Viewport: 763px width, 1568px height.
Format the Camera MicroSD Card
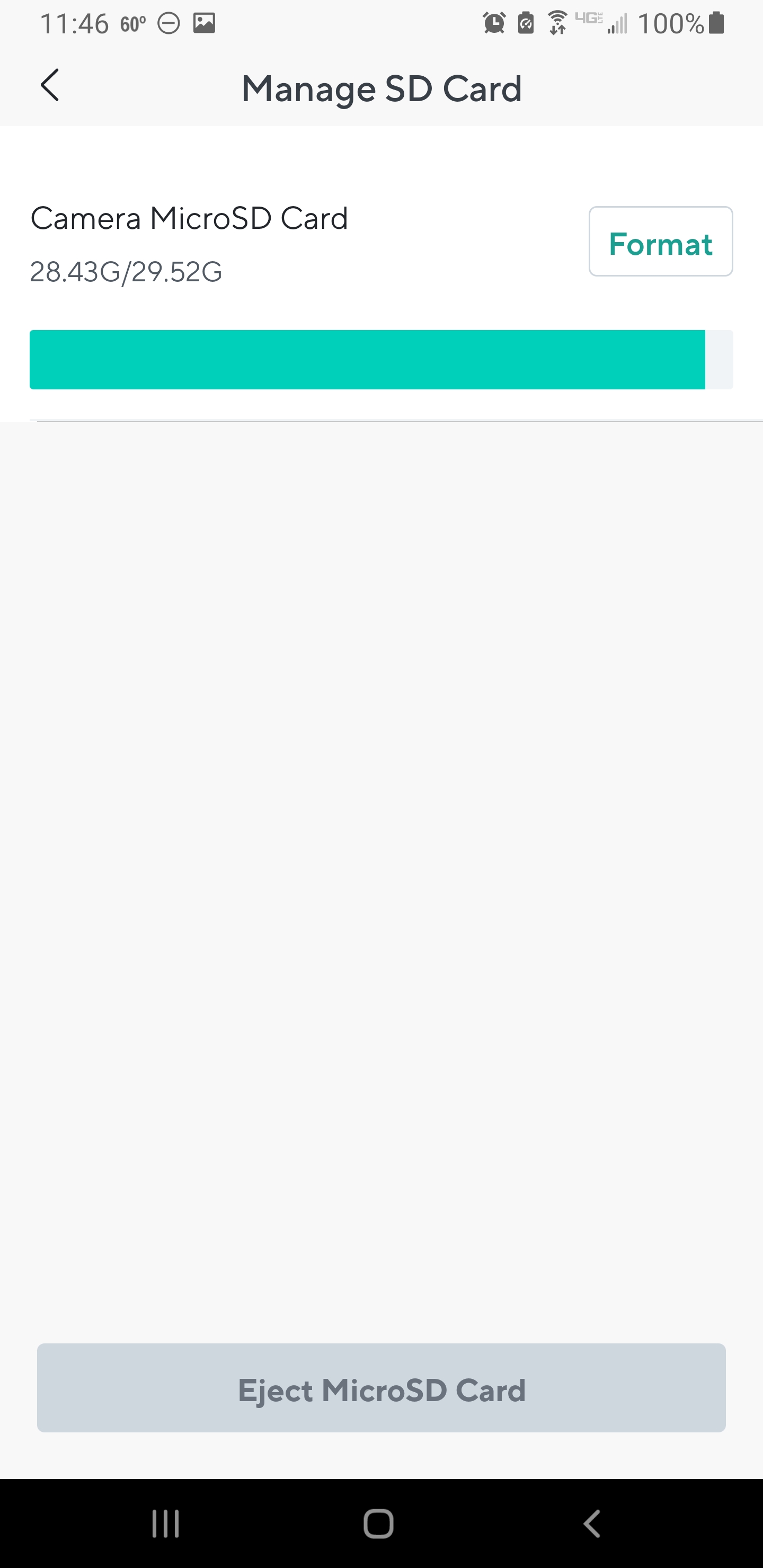click(x=660, y=242)
